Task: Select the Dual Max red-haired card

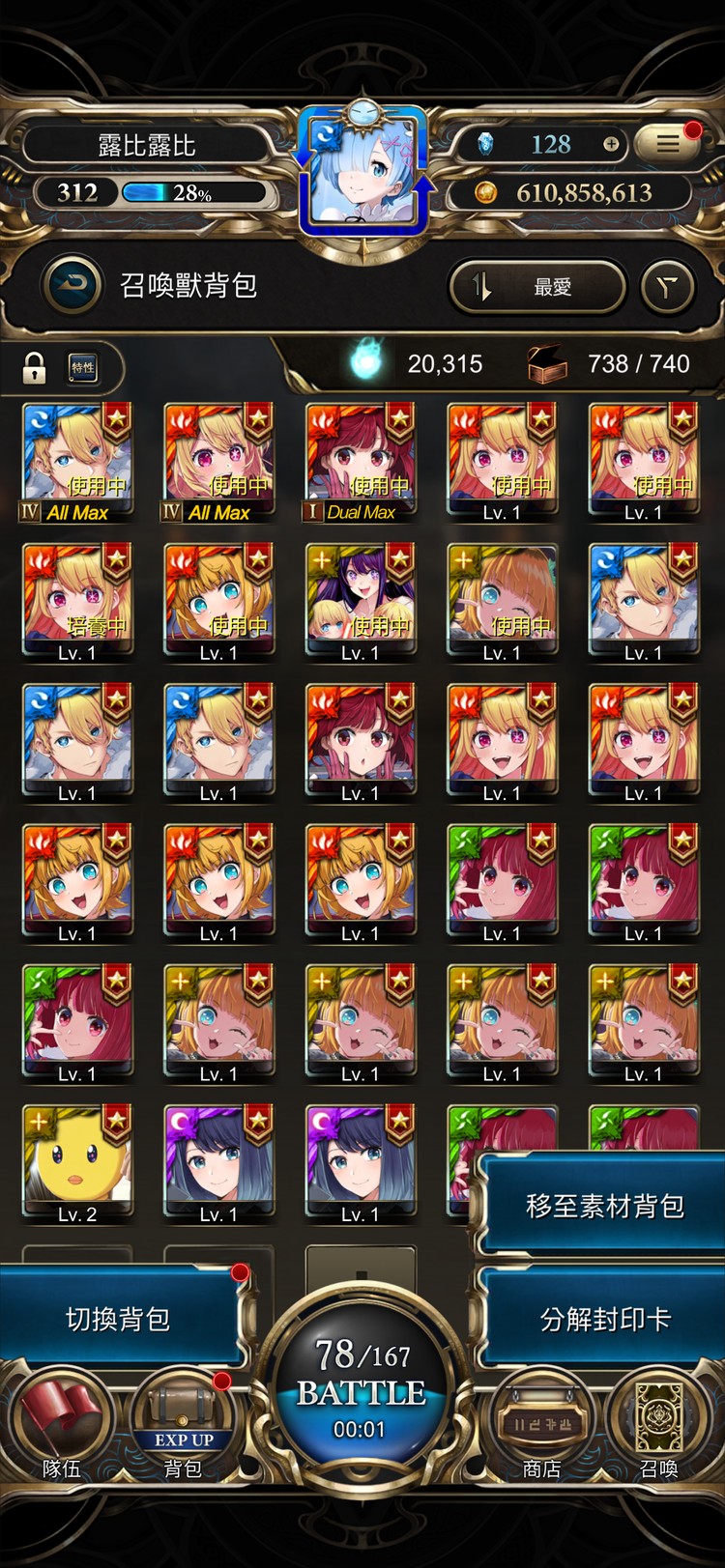Action: (x=361, y=462)
